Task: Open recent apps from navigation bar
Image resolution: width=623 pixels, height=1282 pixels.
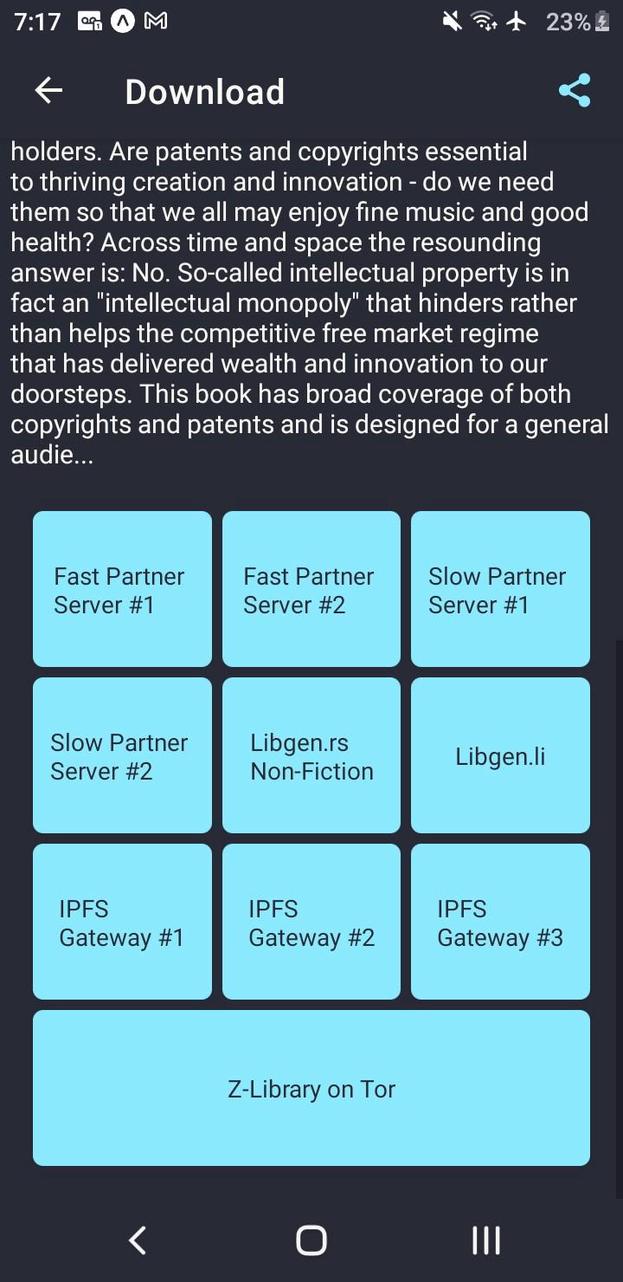Action: 485,1240
